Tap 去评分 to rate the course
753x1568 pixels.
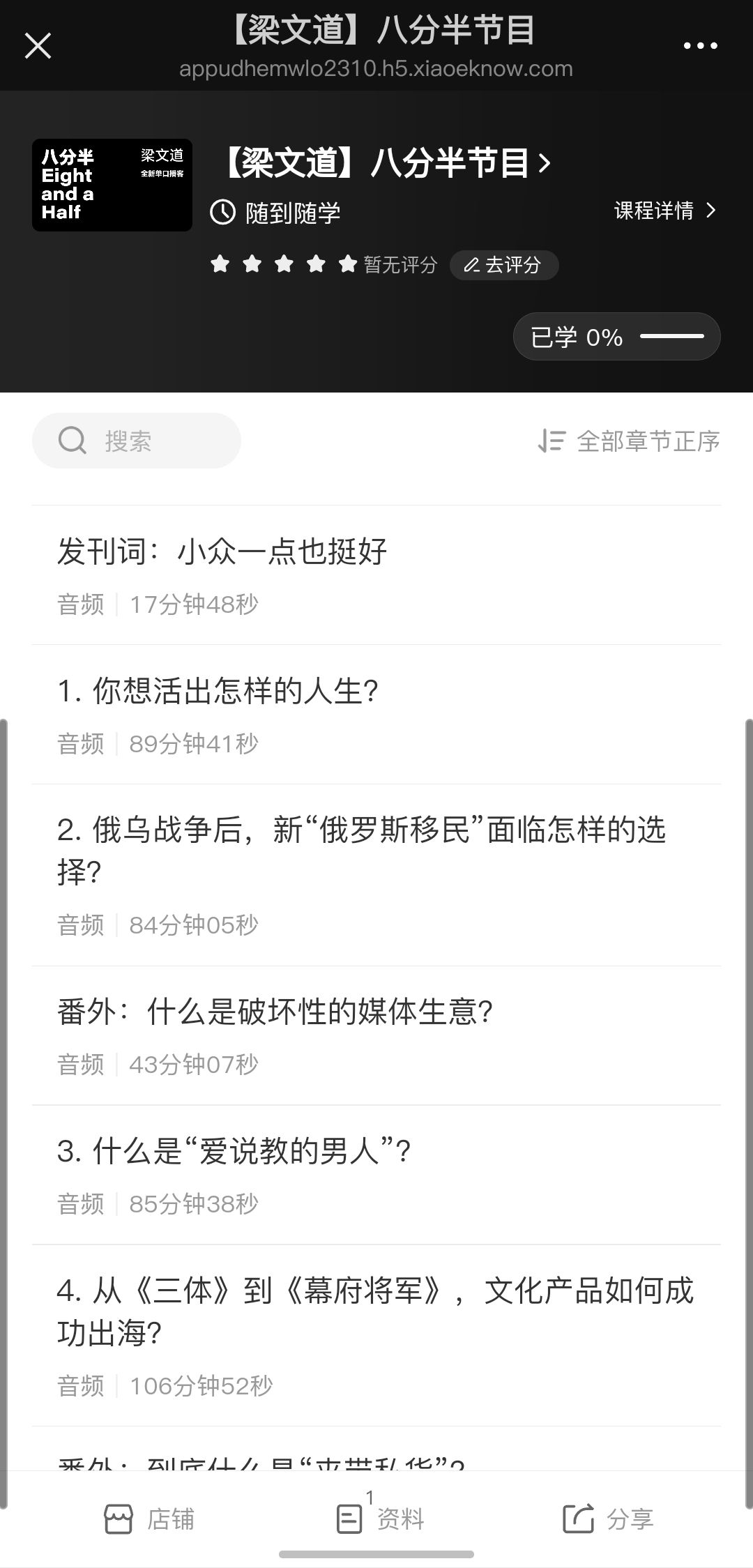(x=503, y=265)
